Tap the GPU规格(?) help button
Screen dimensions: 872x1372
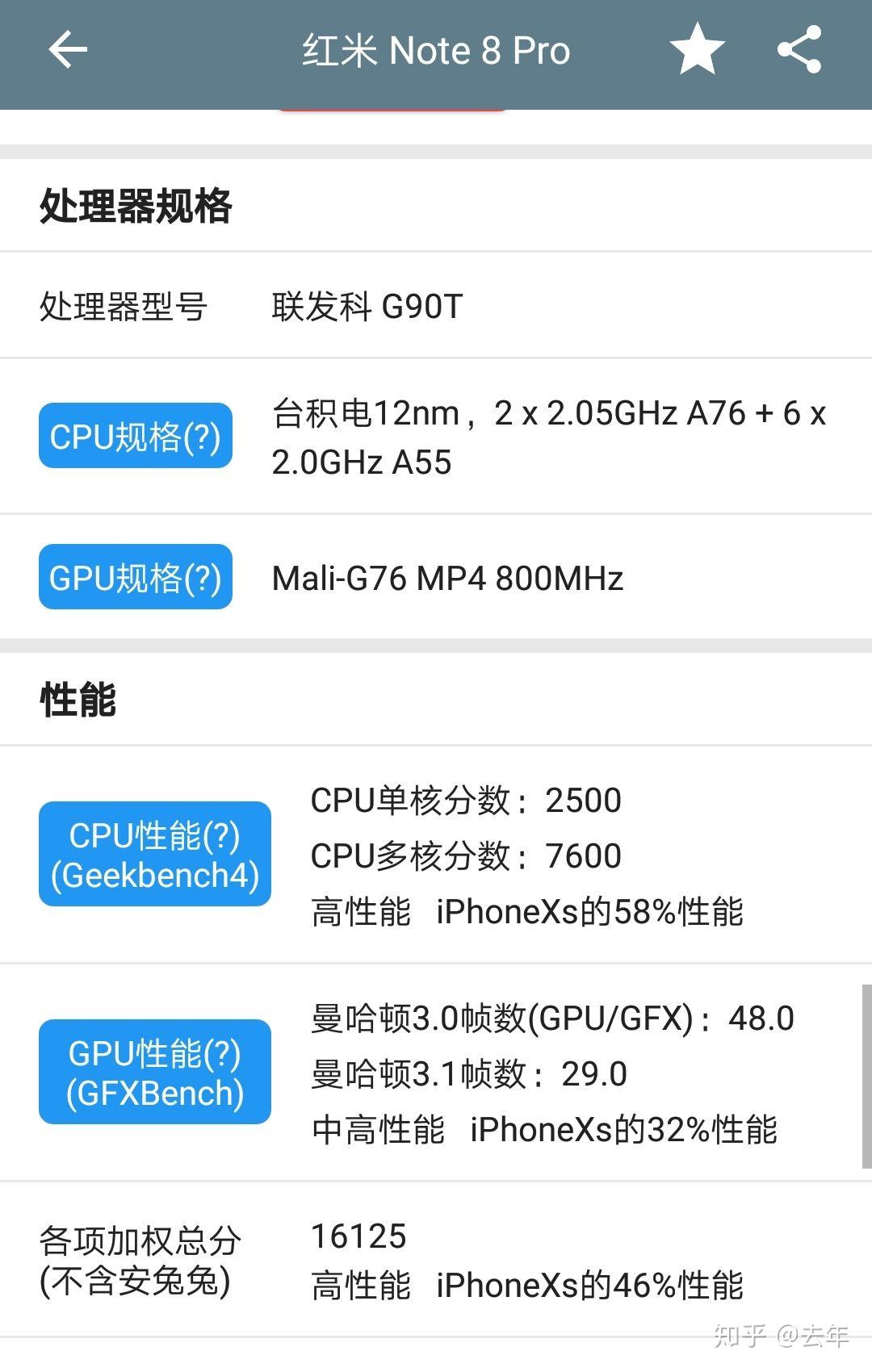tap(136, 577)
